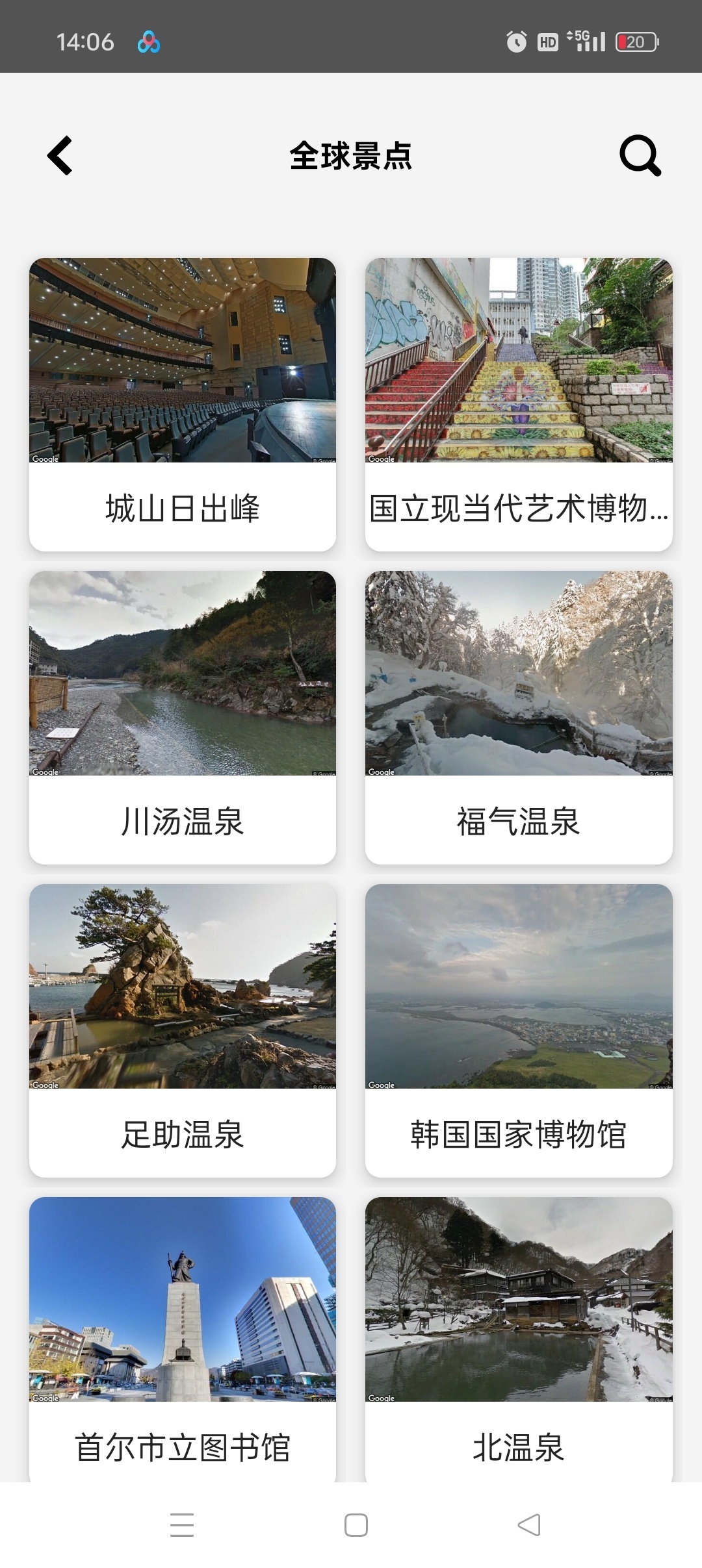Open the 足助温泉 attraction
This screenshot has height=1568, width=702.
click(x=183, y=1030)
